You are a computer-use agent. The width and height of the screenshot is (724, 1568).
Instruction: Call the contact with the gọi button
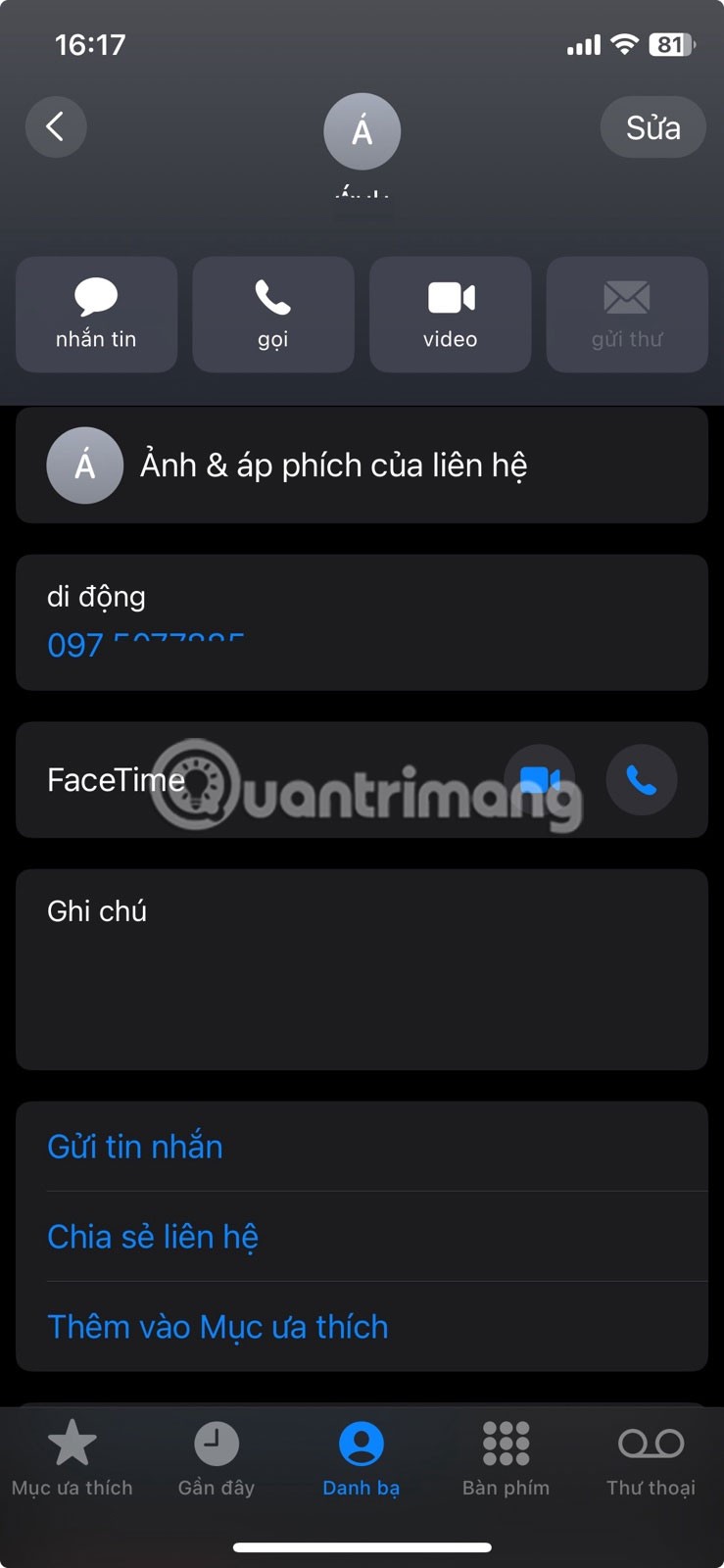click(x=273, y=315)
